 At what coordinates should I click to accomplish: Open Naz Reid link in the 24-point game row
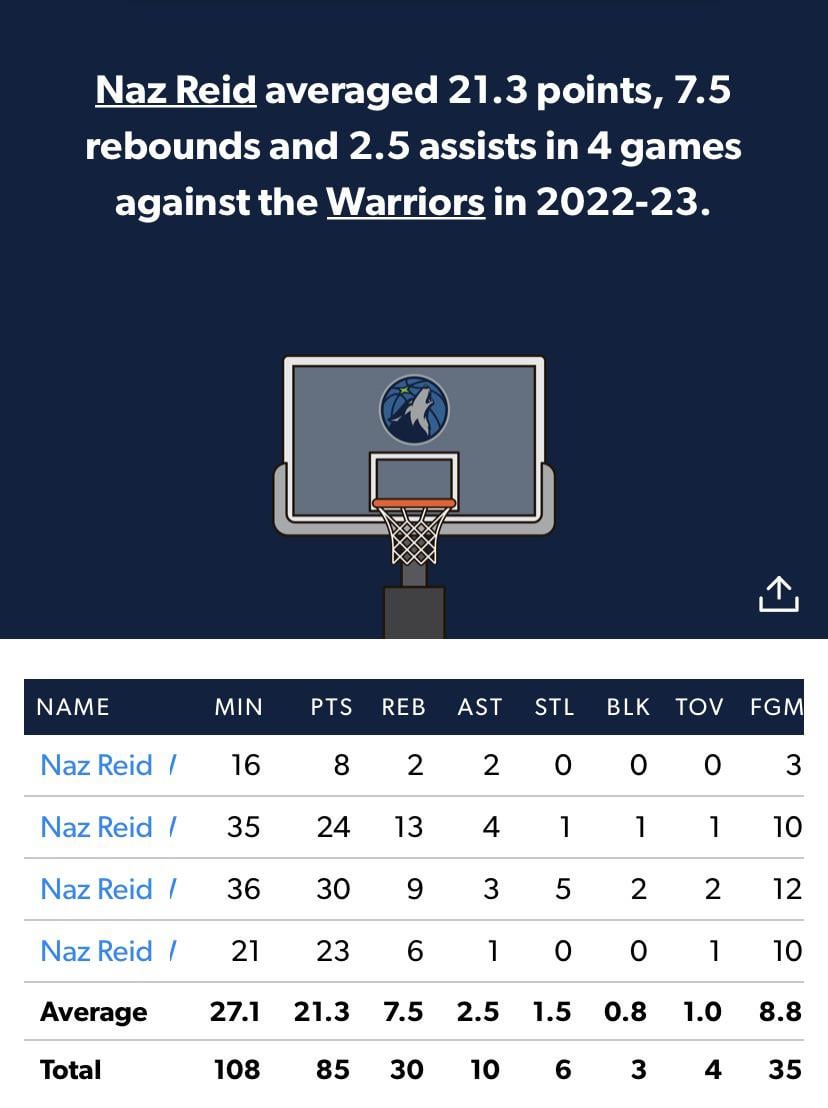[97, 828]
